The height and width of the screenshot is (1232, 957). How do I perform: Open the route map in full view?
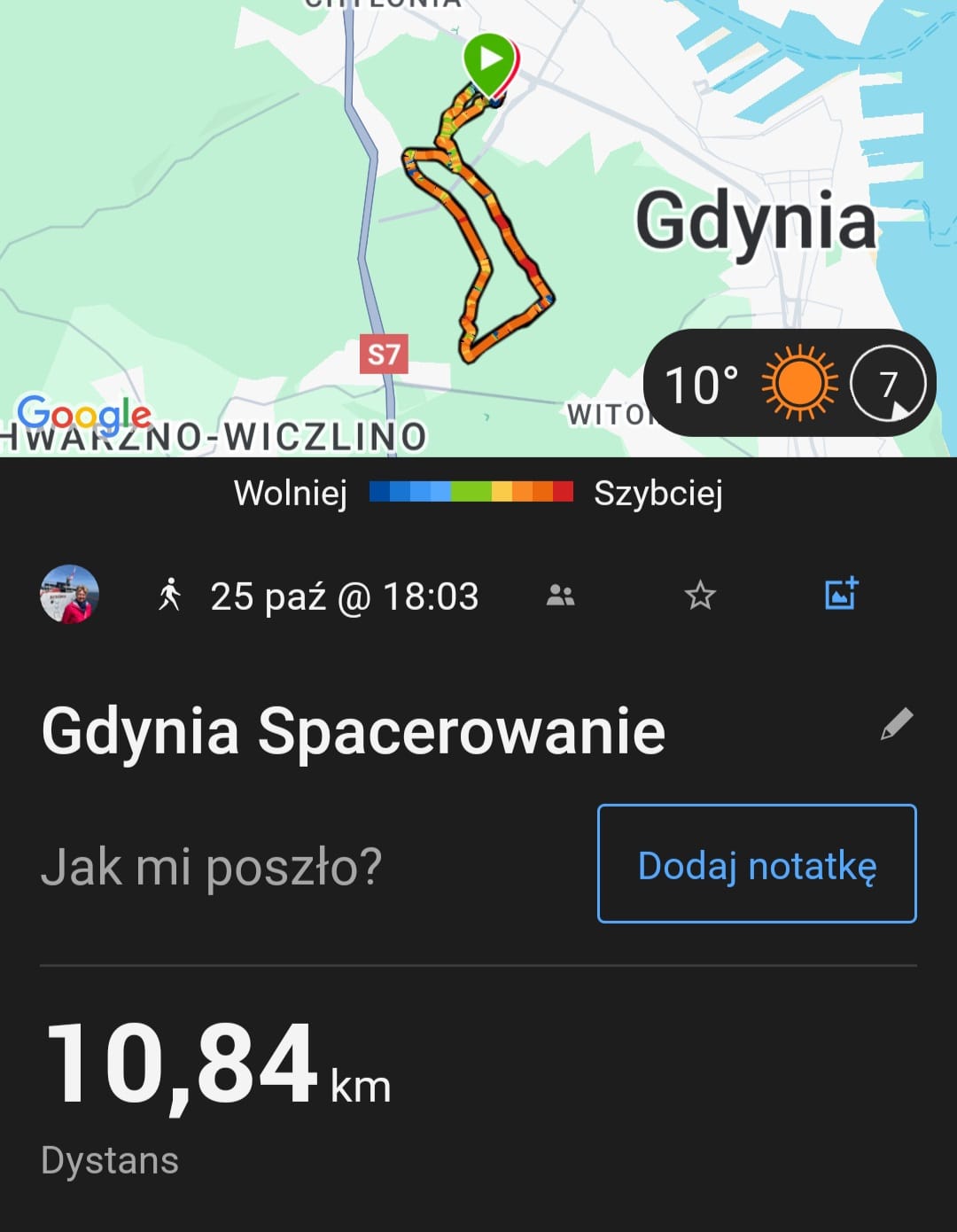tap(266, 222)
